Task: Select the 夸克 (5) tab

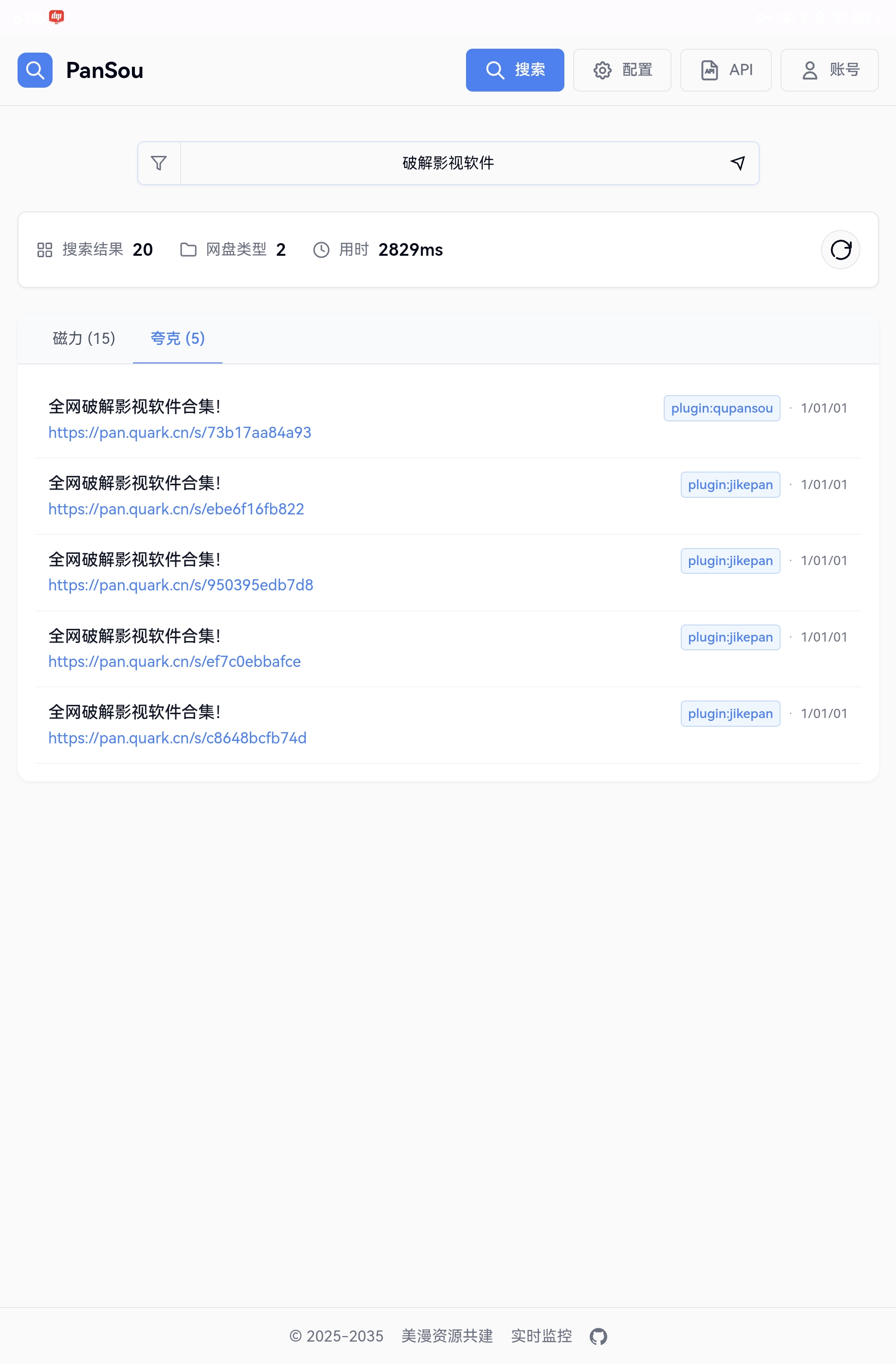Action: (178, 339)
